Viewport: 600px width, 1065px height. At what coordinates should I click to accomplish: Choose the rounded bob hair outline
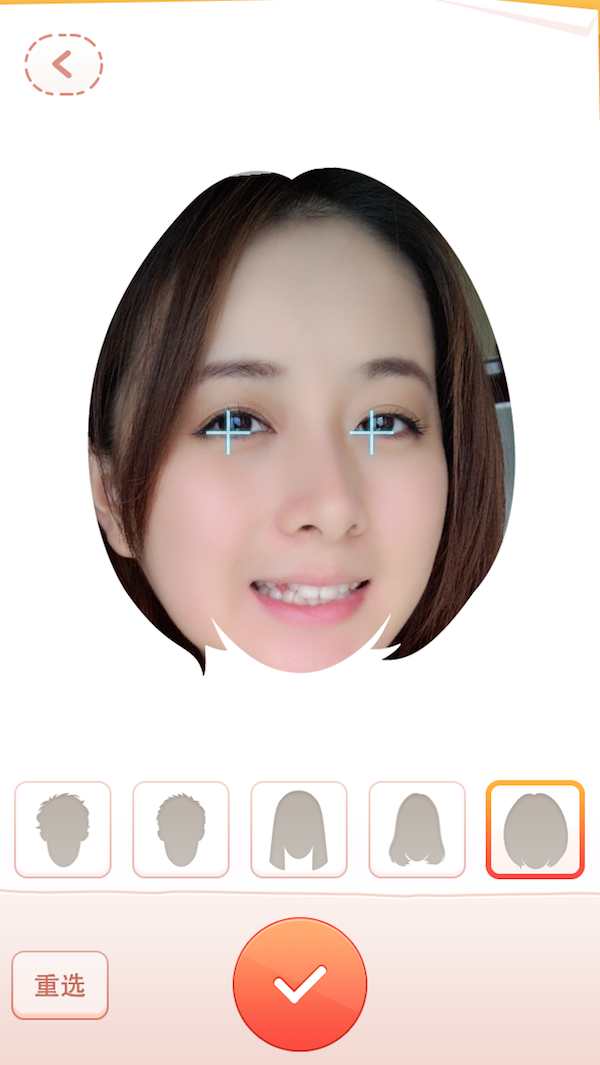[535, 830]
